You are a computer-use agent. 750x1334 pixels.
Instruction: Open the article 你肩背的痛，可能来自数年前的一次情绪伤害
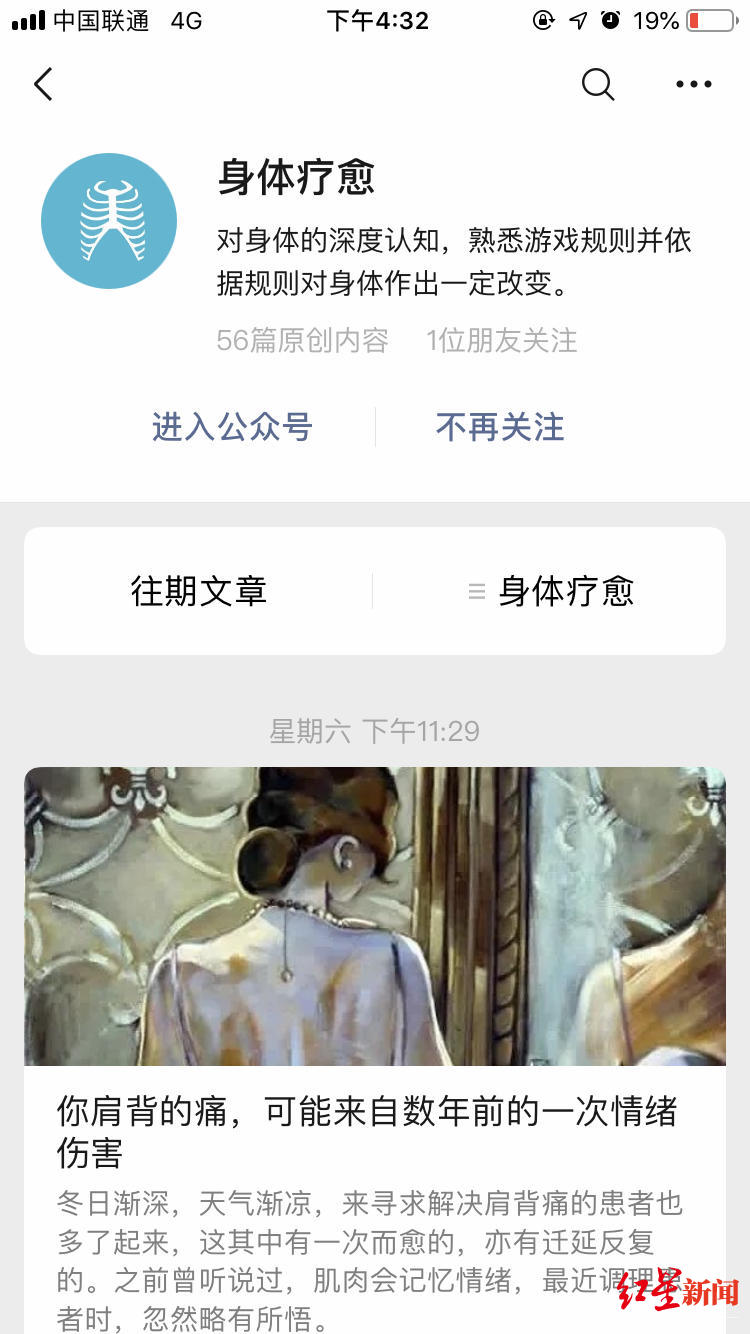coord(367,1130)
